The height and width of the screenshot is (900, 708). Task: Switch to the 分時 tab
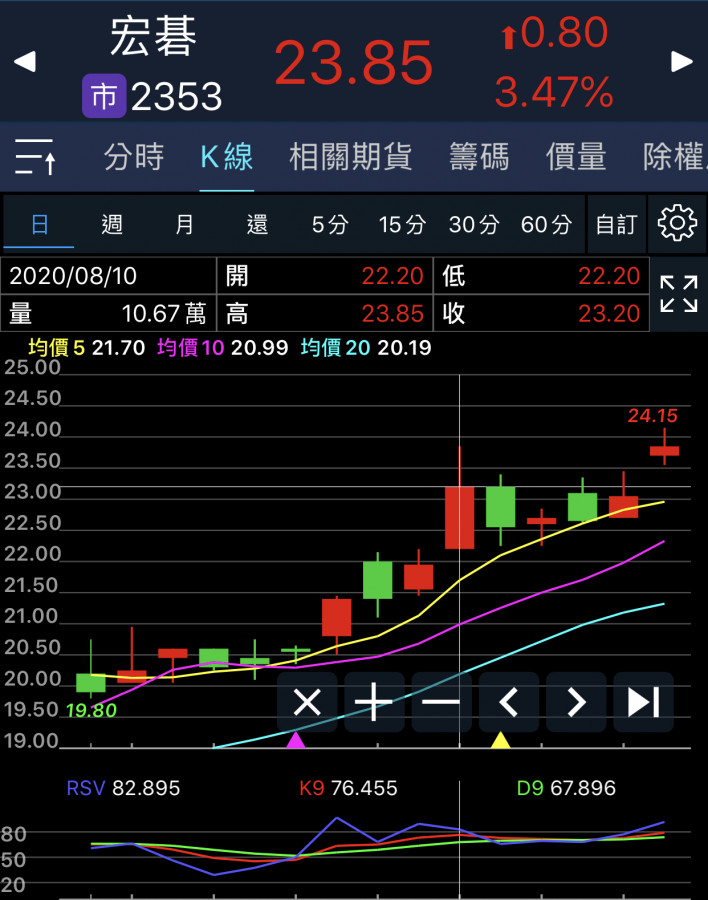point(133,157)
